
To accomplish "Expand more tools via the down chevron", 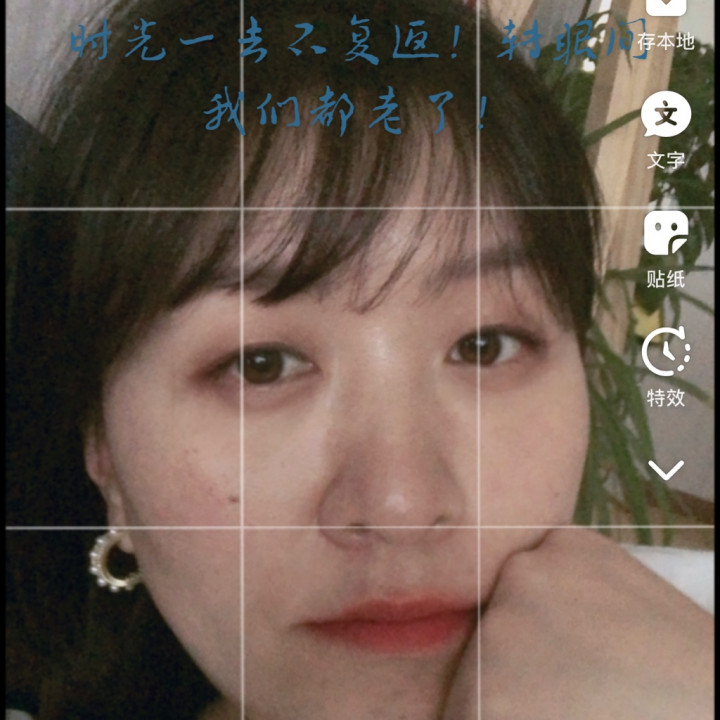I will coord(665,470).
